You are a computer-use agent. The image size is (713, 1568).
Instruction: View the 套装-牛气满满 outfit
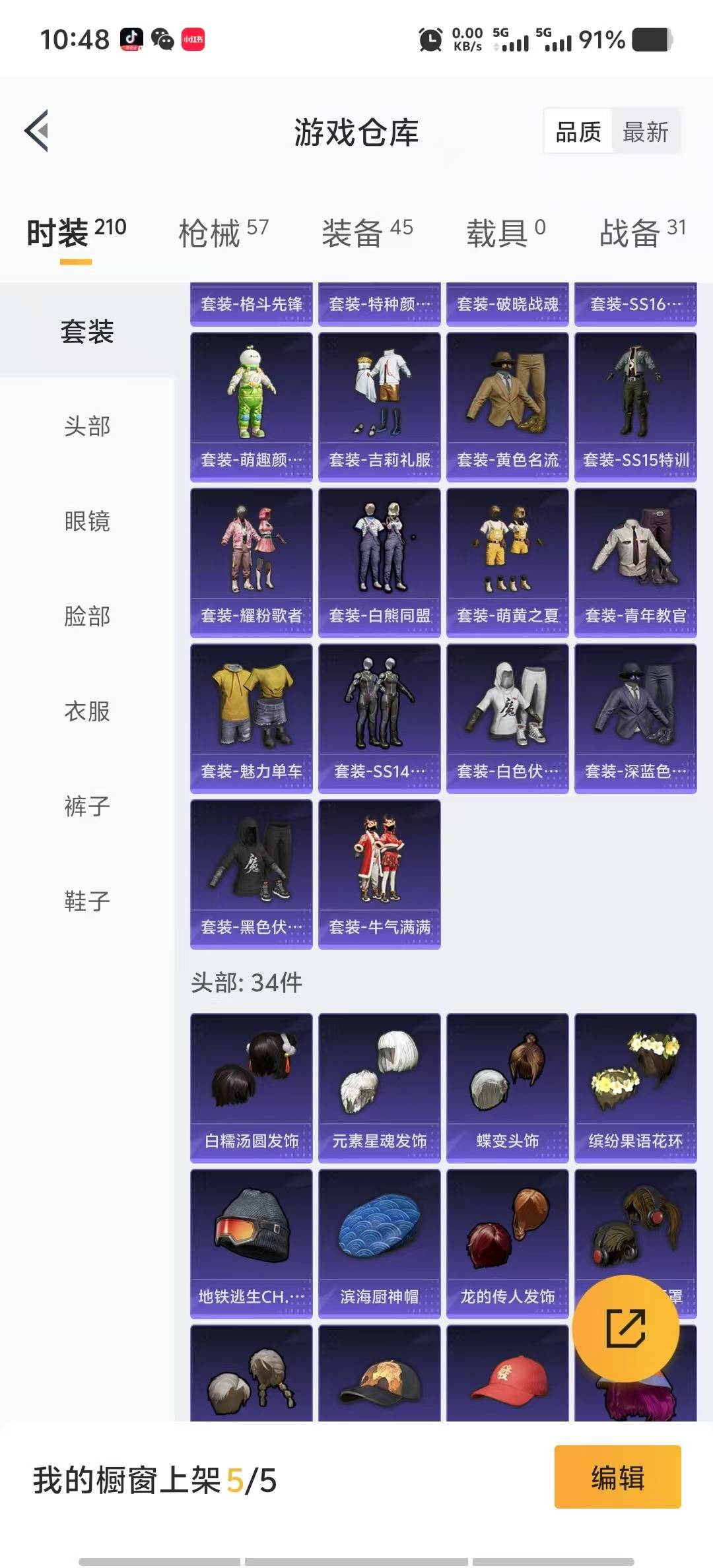click(380, 874)
